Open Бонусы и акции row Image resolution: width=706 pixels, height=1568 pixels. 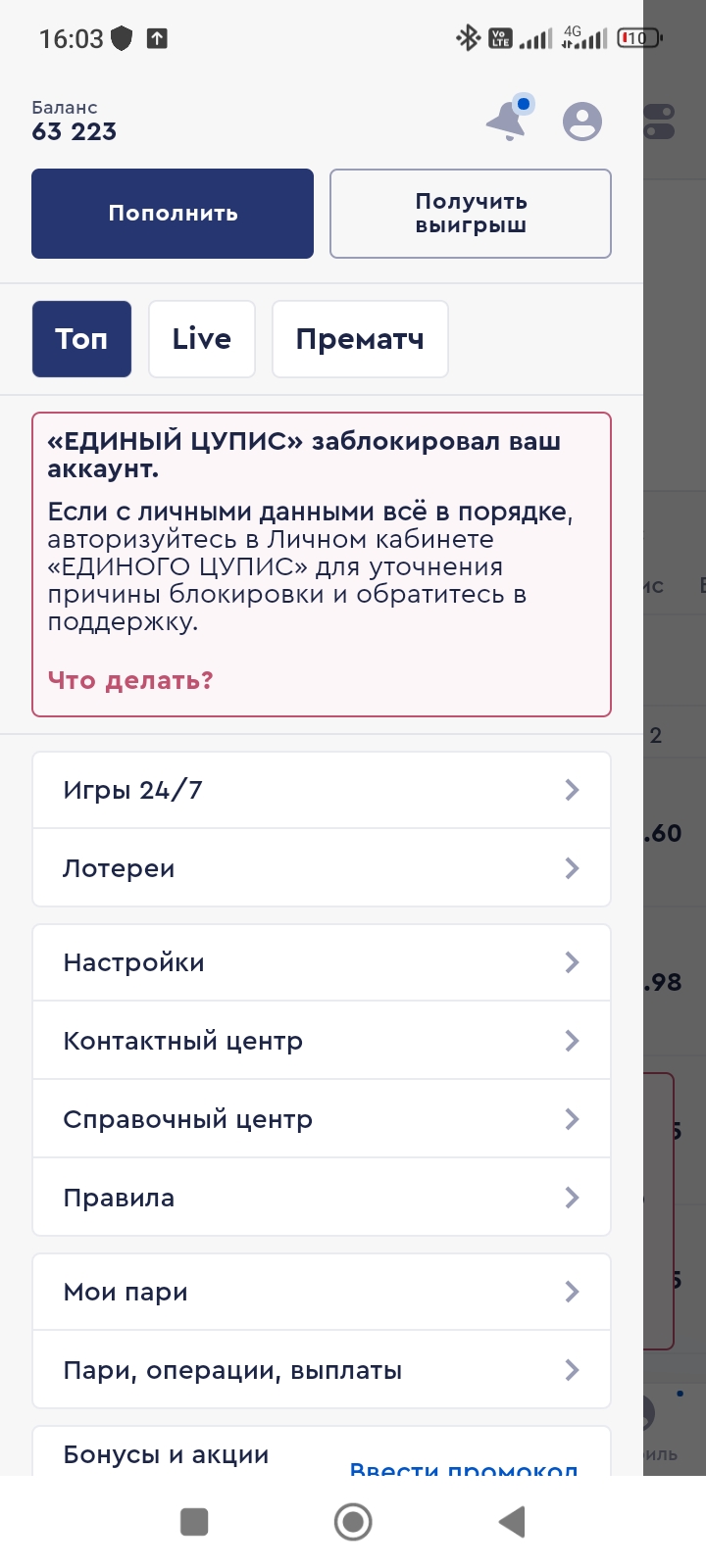point(167,1455)
